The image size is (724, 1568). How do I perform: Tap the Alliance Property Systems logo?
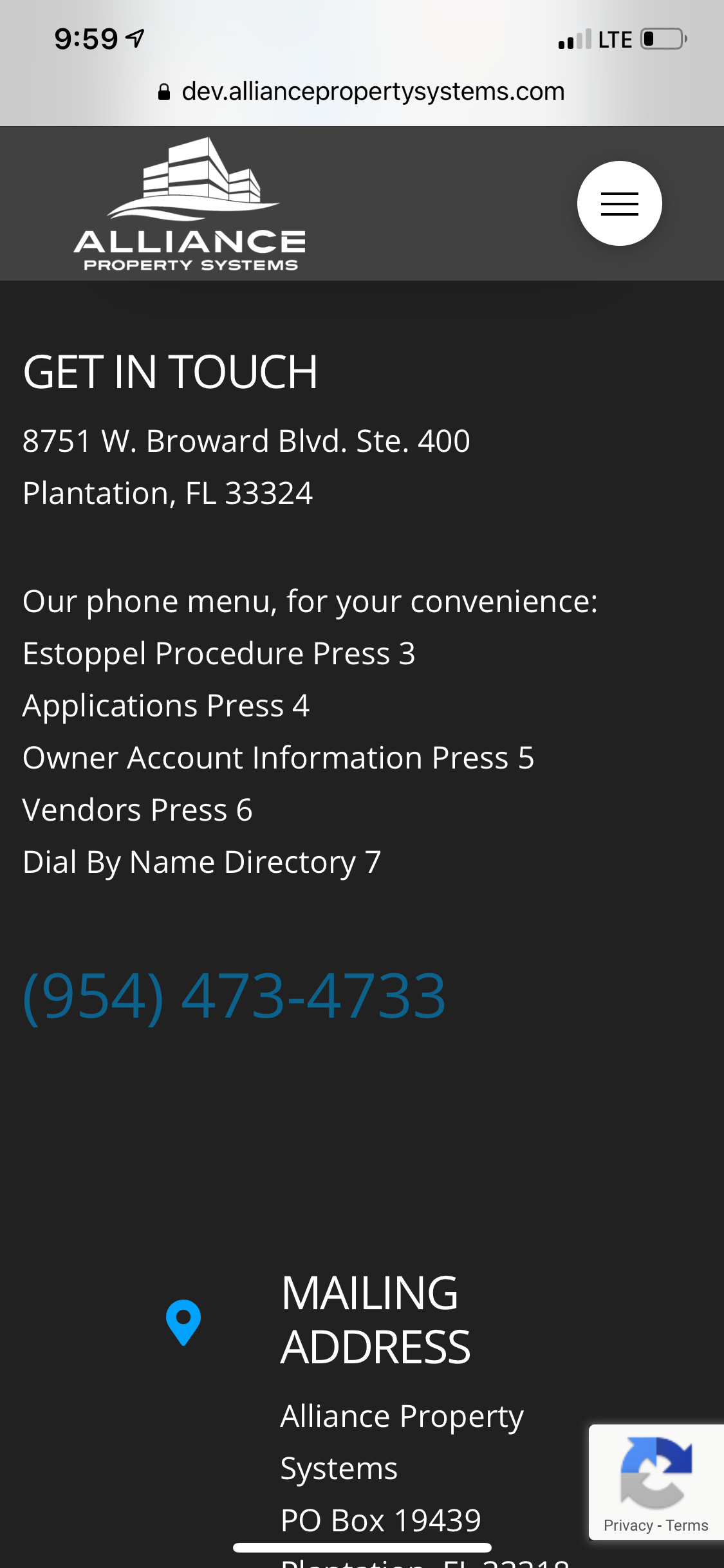(x=190, y=204)
